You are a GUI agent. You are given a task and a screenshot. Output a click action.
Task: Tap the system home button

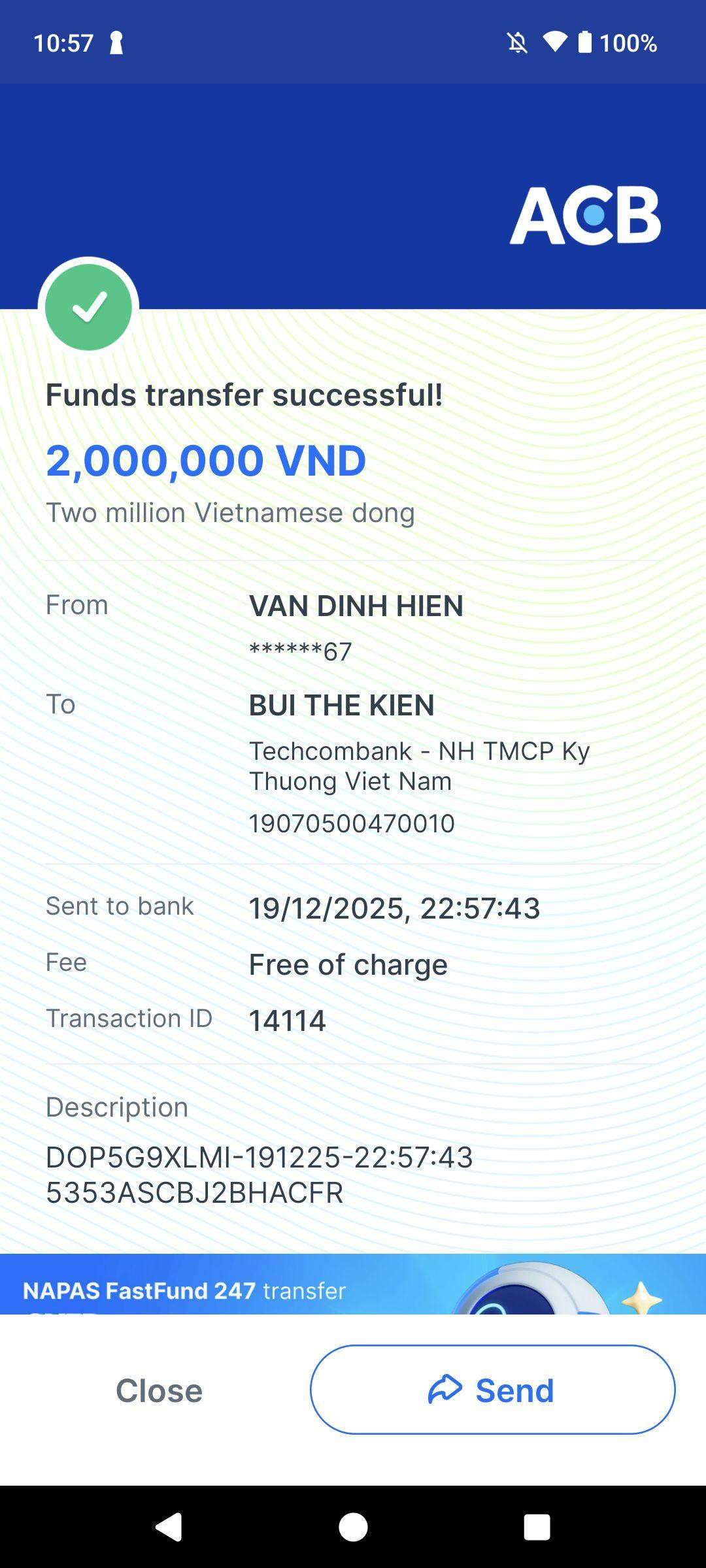pos(353,1527)
